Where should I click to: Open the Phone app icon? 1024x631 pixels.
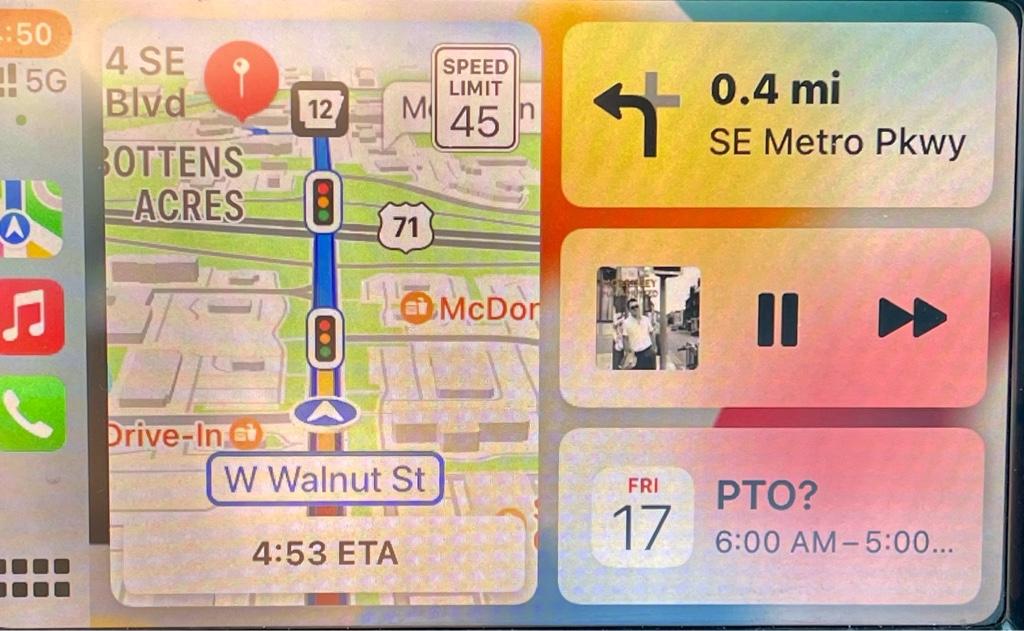pyautogui.click(x=31, y=412)
